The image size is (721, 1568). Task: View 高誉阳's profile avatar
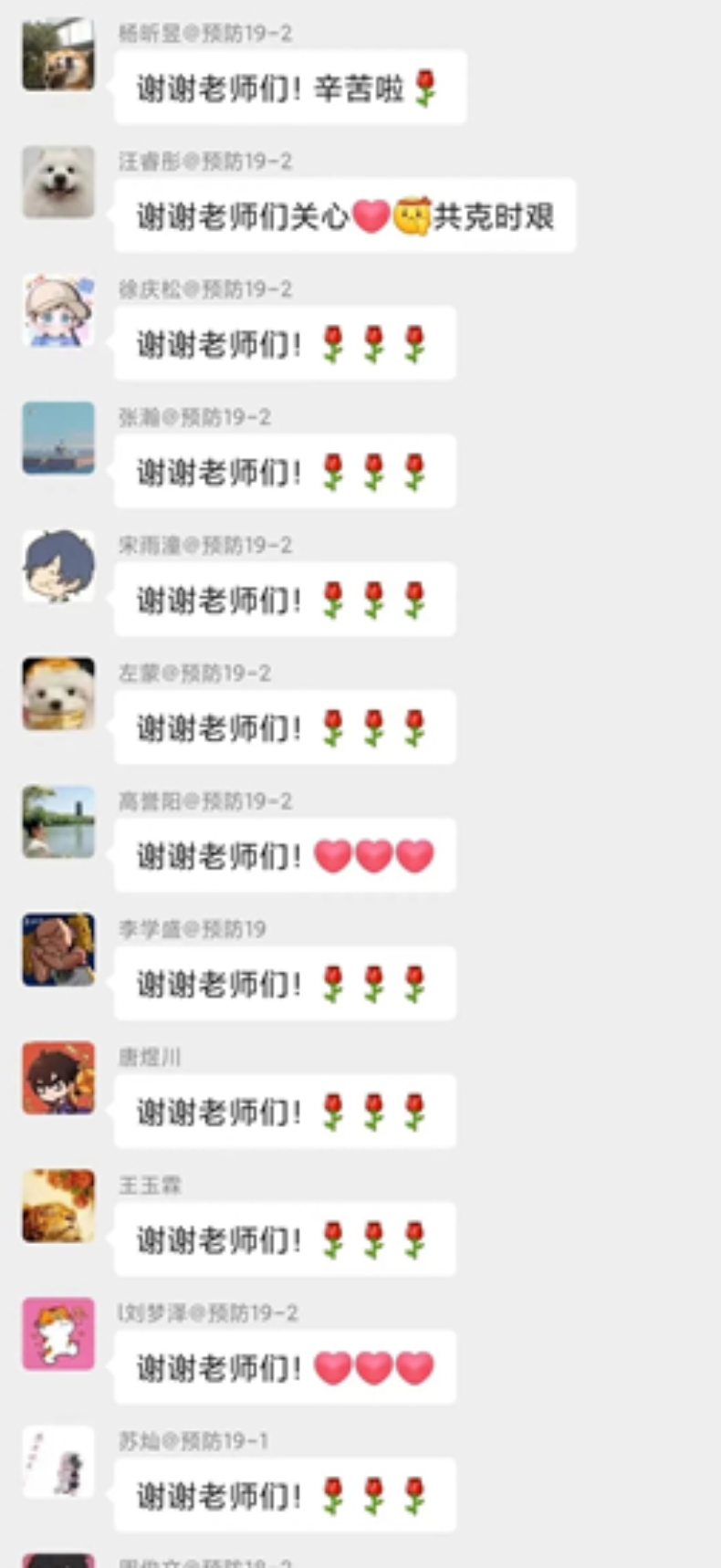58,821
